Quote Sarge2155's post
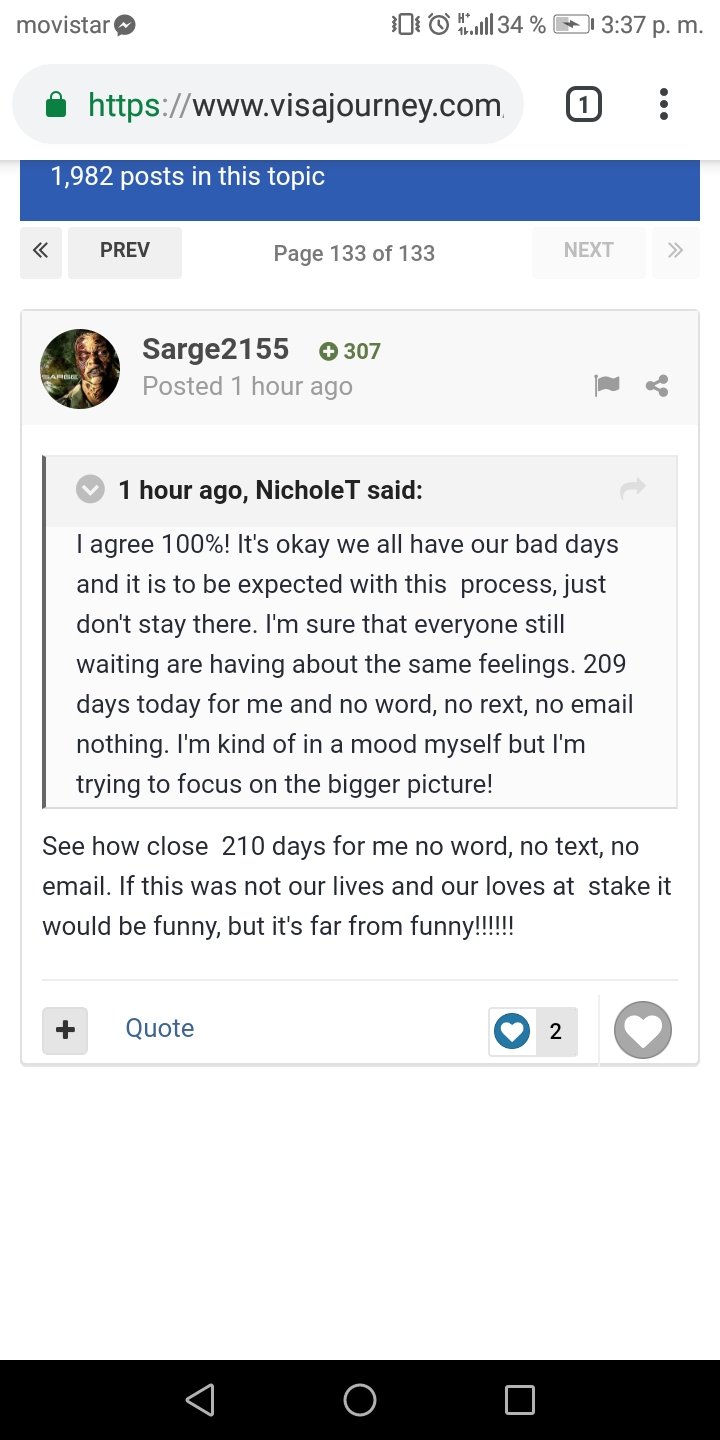720x1440 pixels. (160, 1028)
